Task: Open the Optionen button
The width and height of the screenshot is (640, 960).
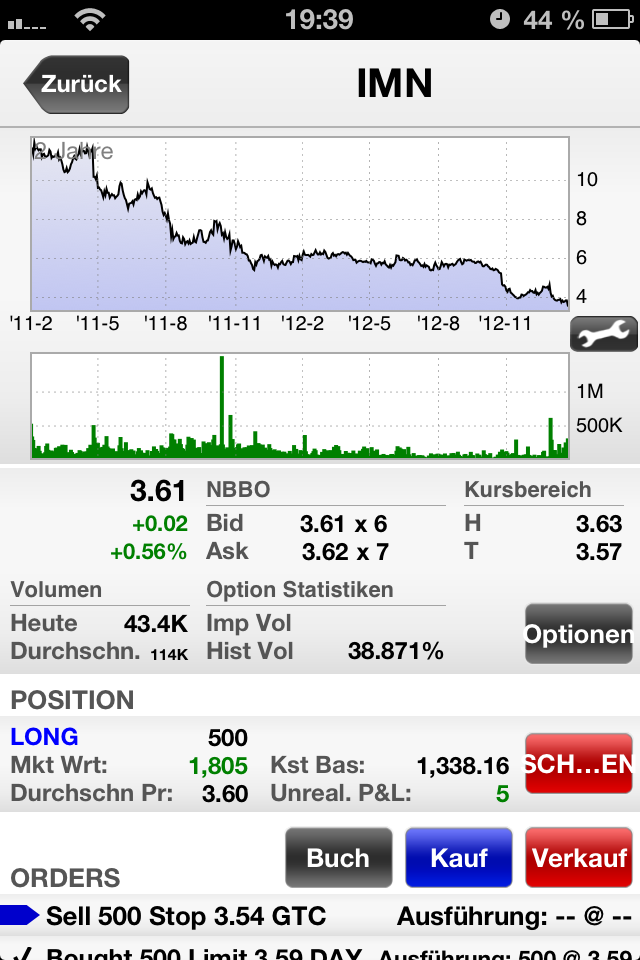Action: [x=578, y=635]
